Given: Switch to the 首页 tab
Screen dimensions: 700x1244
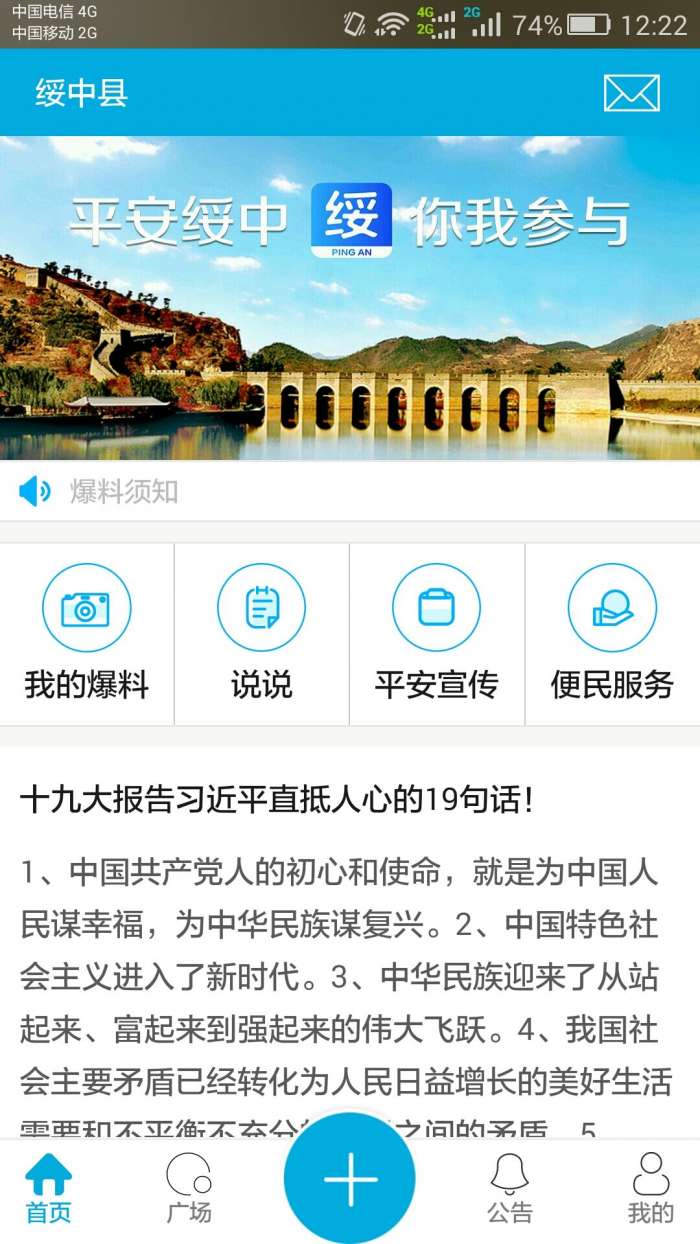Looking at the screenshot, I should 48,1190.
